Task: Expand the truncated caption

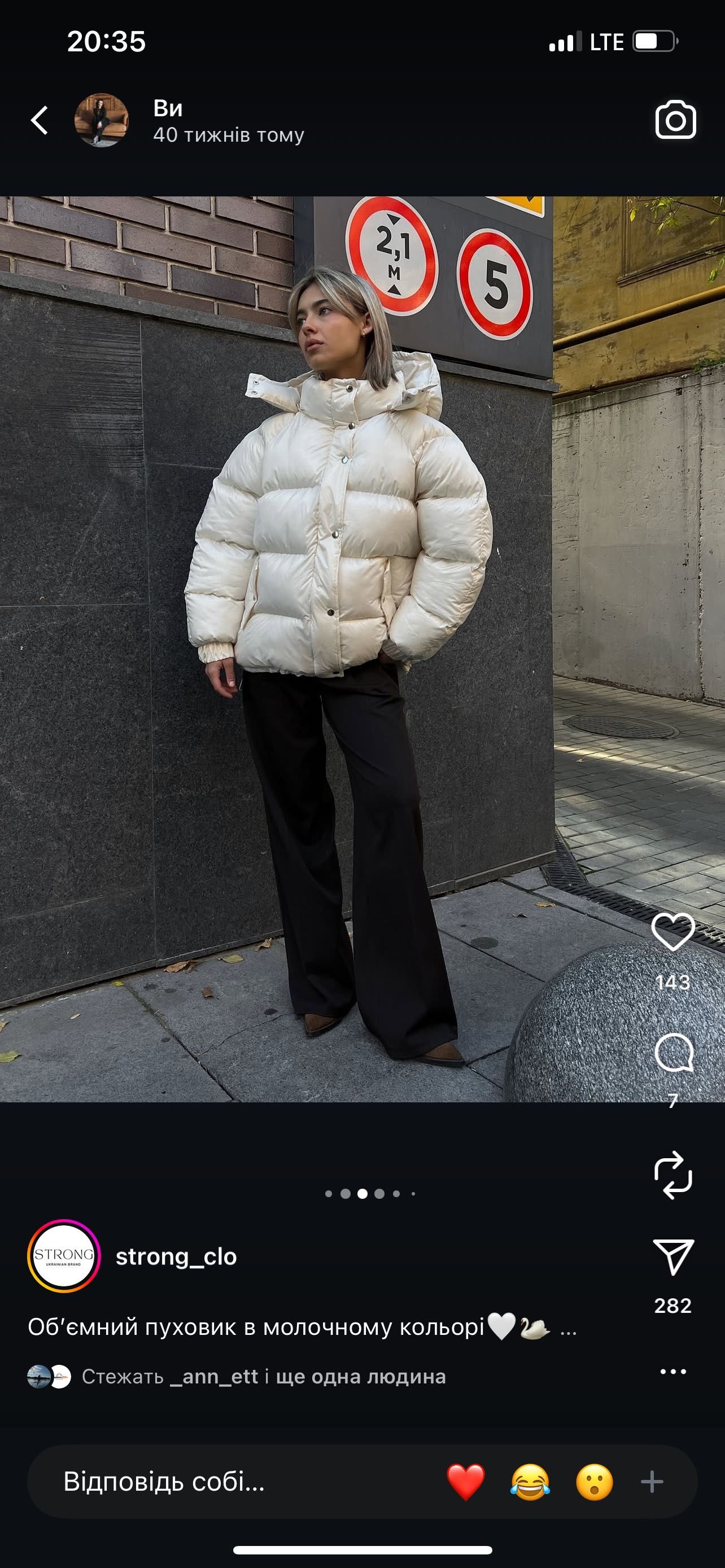Action: [x=568, y=1327]
